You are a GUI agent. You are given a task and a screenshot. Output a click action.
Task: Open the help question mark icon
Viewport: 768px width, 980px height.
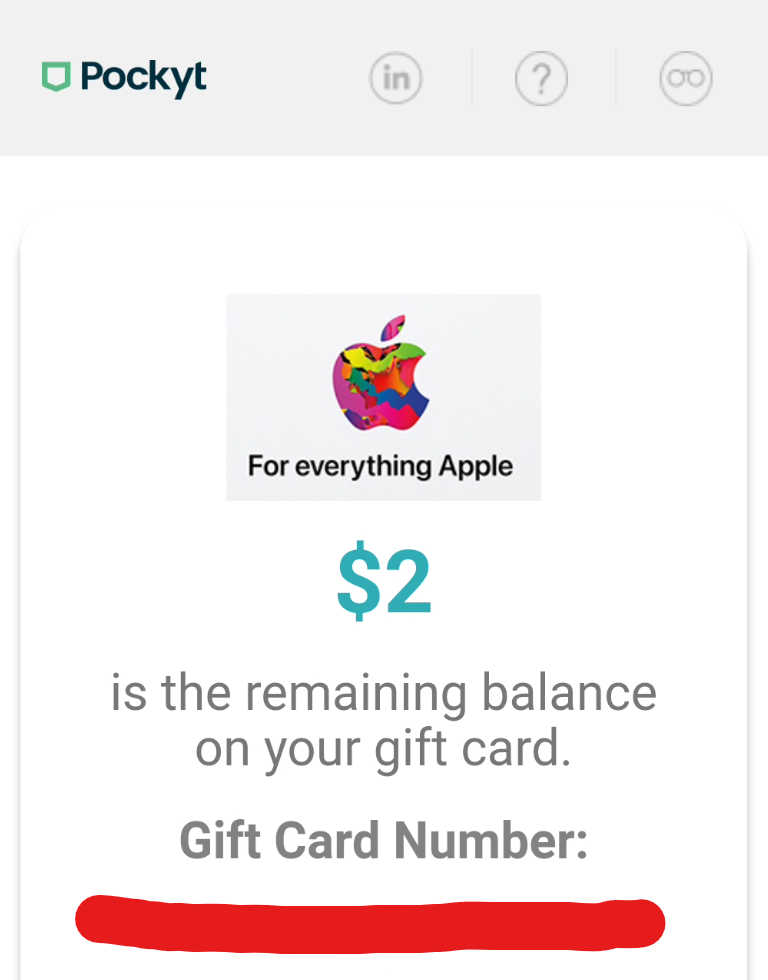[x=541, y=78]
